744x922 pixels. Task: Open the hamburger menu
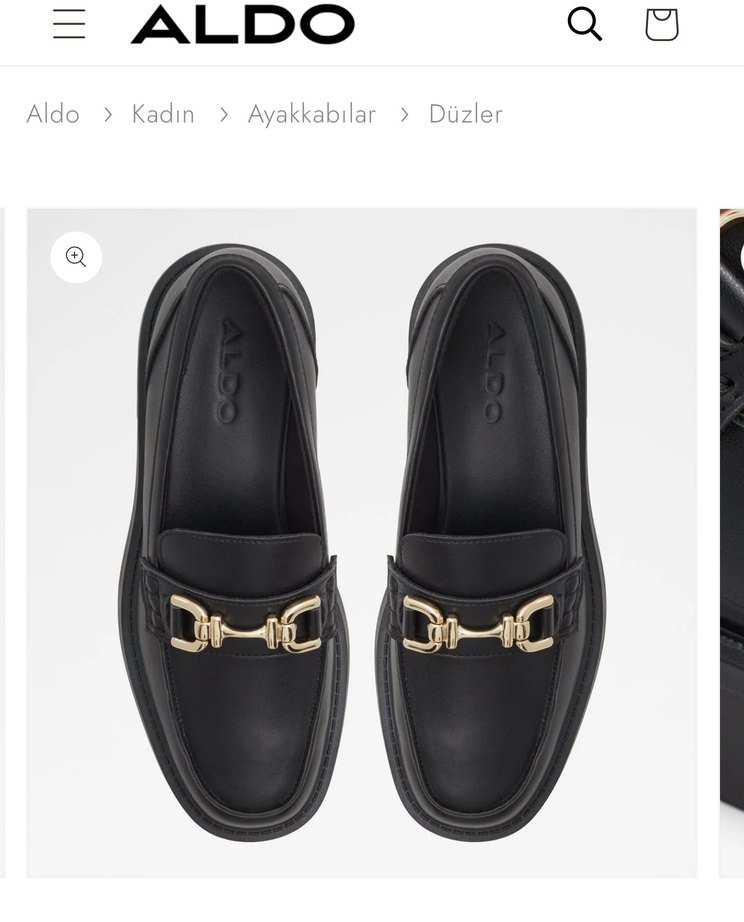point(69,23)
